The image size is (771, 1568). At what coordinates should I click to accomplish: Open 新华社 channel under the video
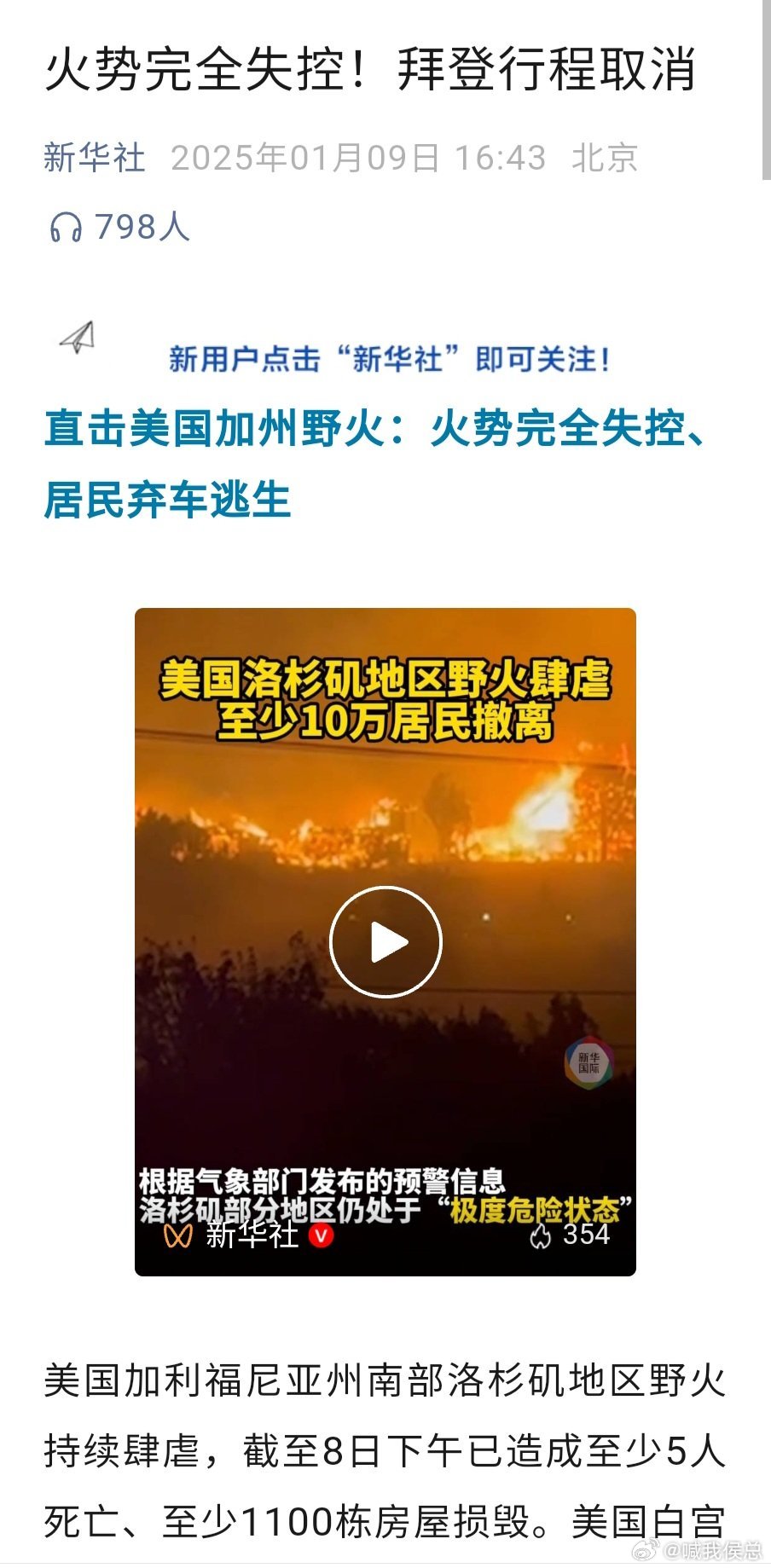[252, 1235]
